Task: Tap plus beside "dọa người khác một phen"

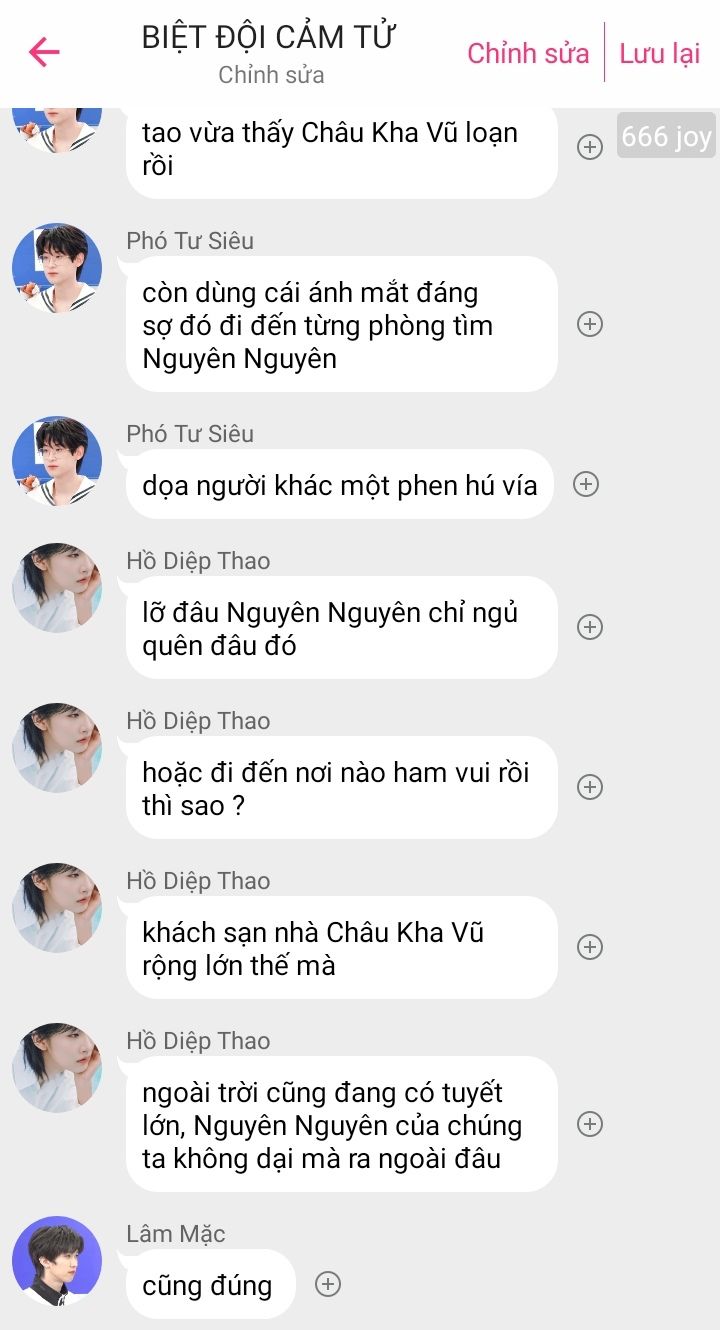Action: [585, 484]
